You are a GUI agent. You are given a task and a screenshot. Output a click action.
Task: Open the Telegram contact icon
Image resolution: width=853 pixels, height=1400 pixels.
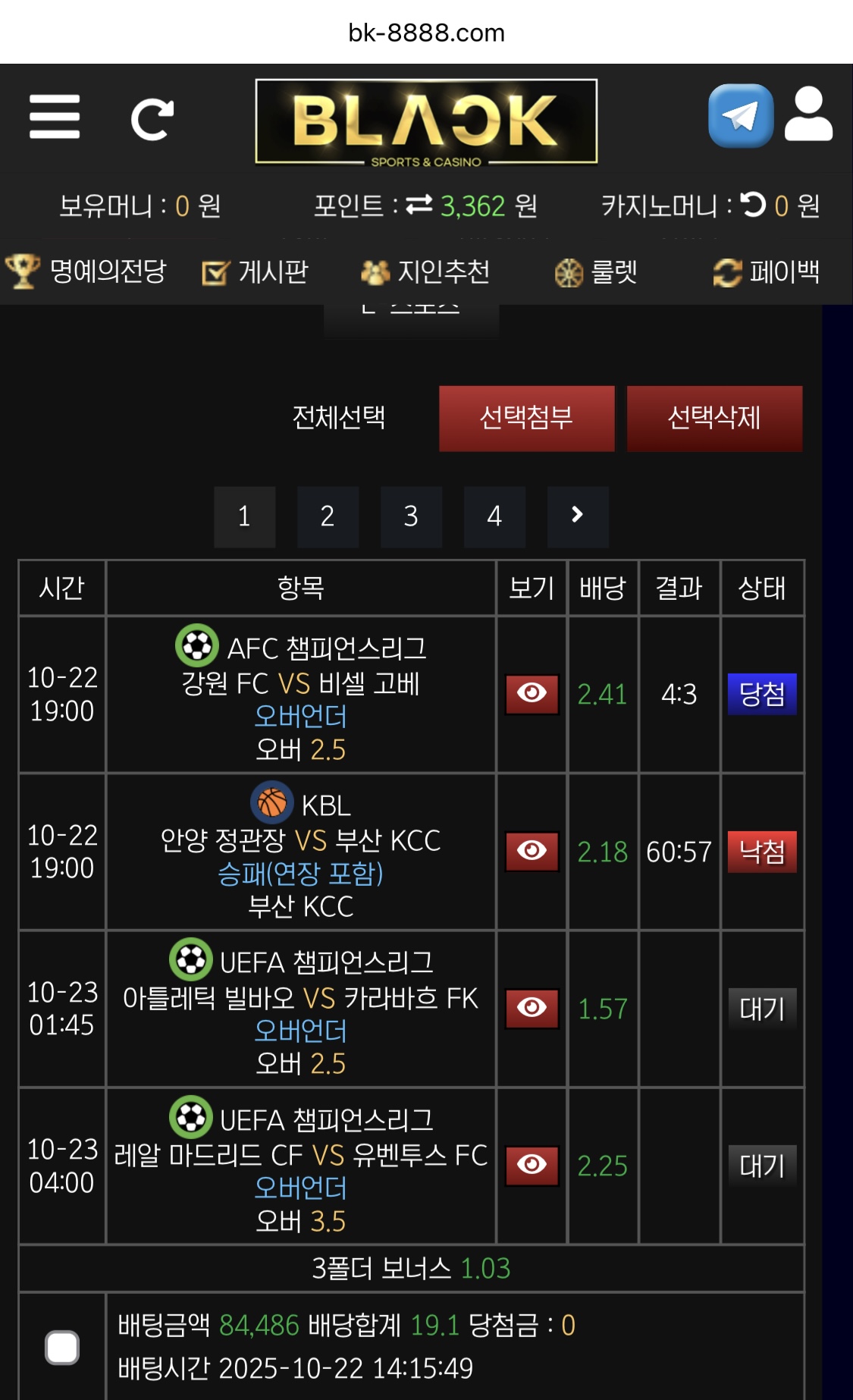[x=740, y=116]
